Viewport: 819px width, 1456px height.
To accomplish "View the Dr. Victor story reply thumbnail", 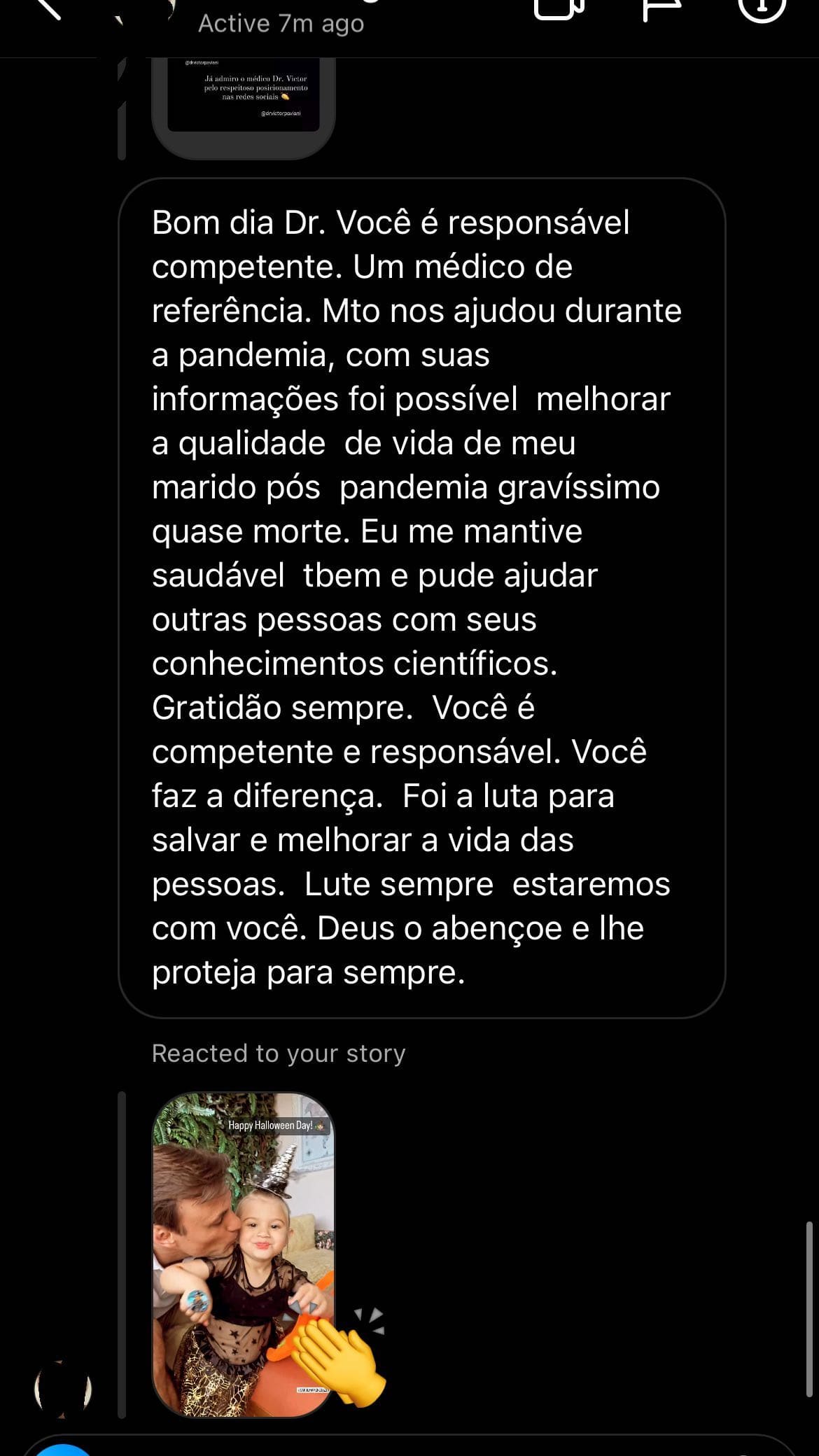I will coord(243,98).
